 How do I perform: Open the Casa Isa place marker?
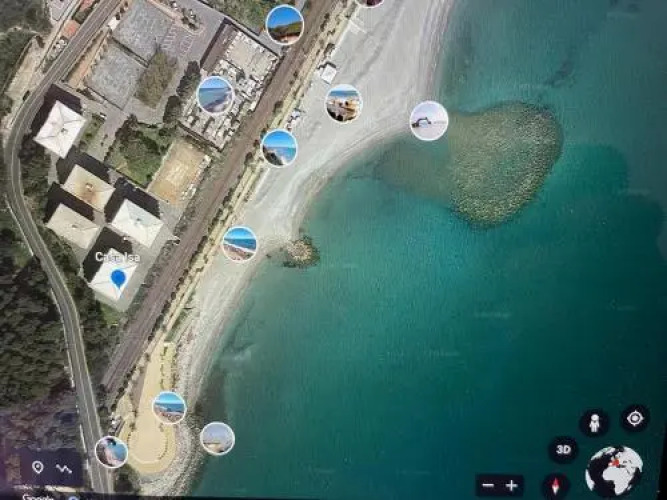[x=118, y=278]
